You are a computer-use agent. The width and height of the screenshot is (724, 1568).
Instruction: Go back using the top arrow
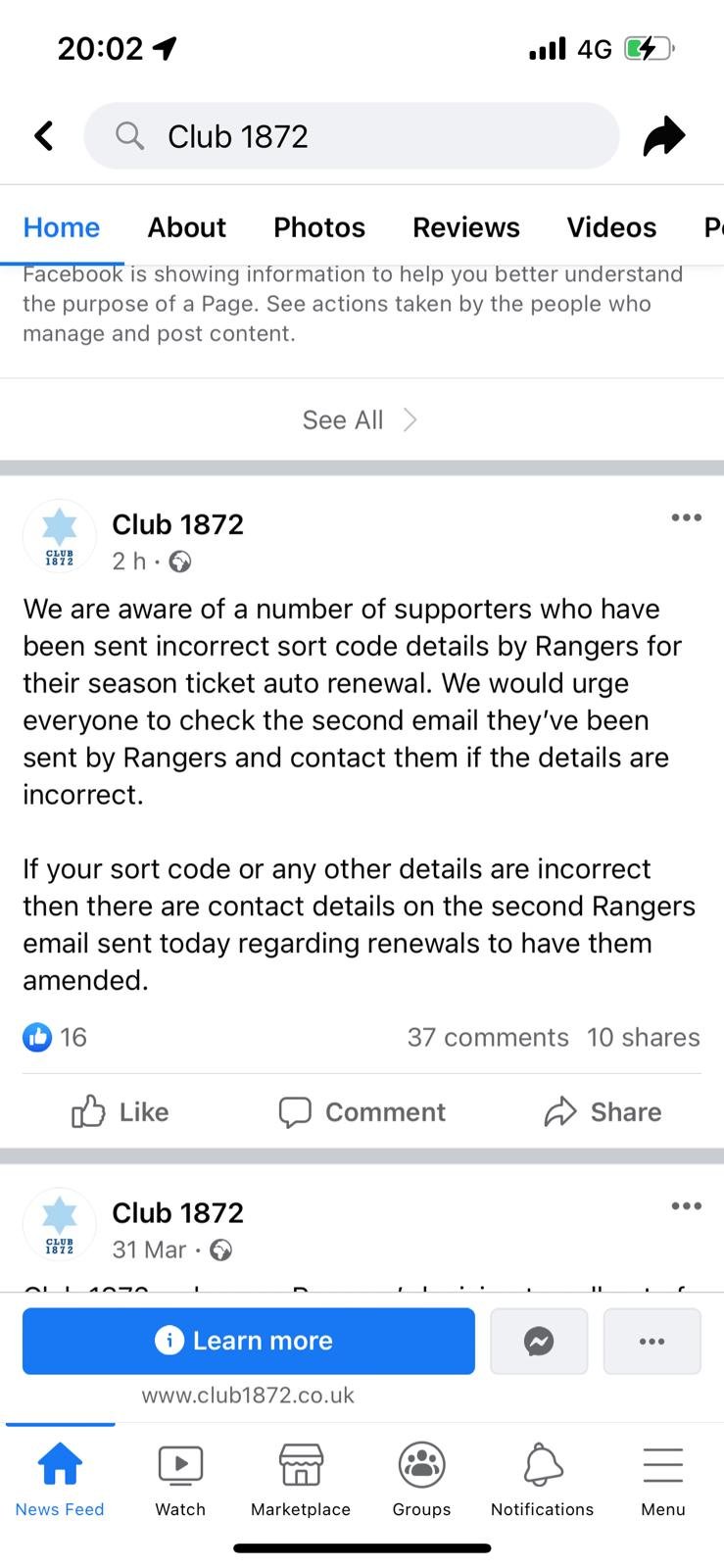44,135
